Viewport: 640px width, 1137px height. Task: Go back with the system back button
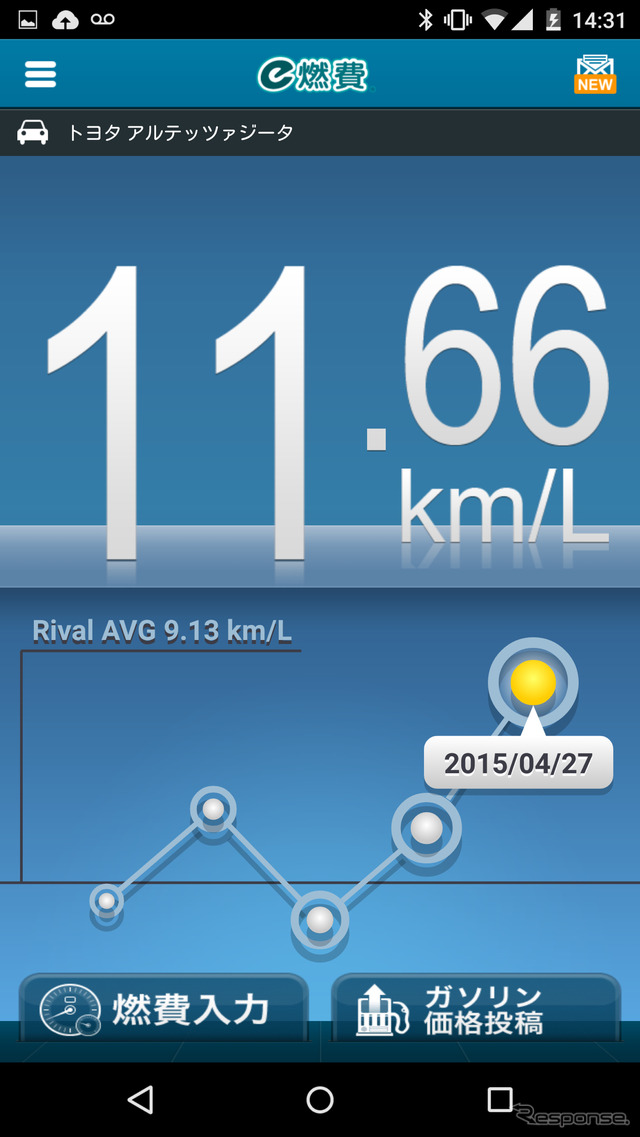[x=141, y=1100]
